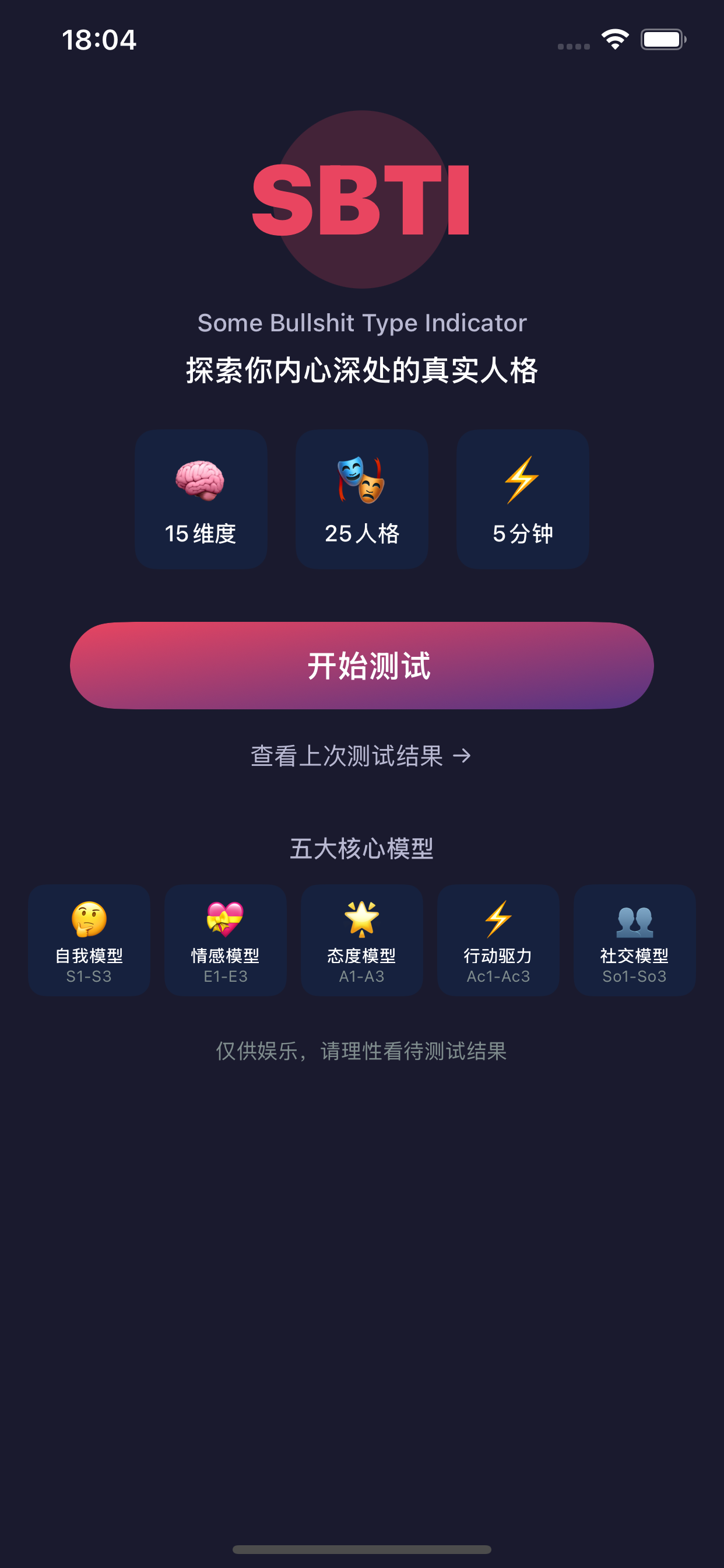Tap the 开始测试 start test button
724x1568 pixels.
click(361, 666)
